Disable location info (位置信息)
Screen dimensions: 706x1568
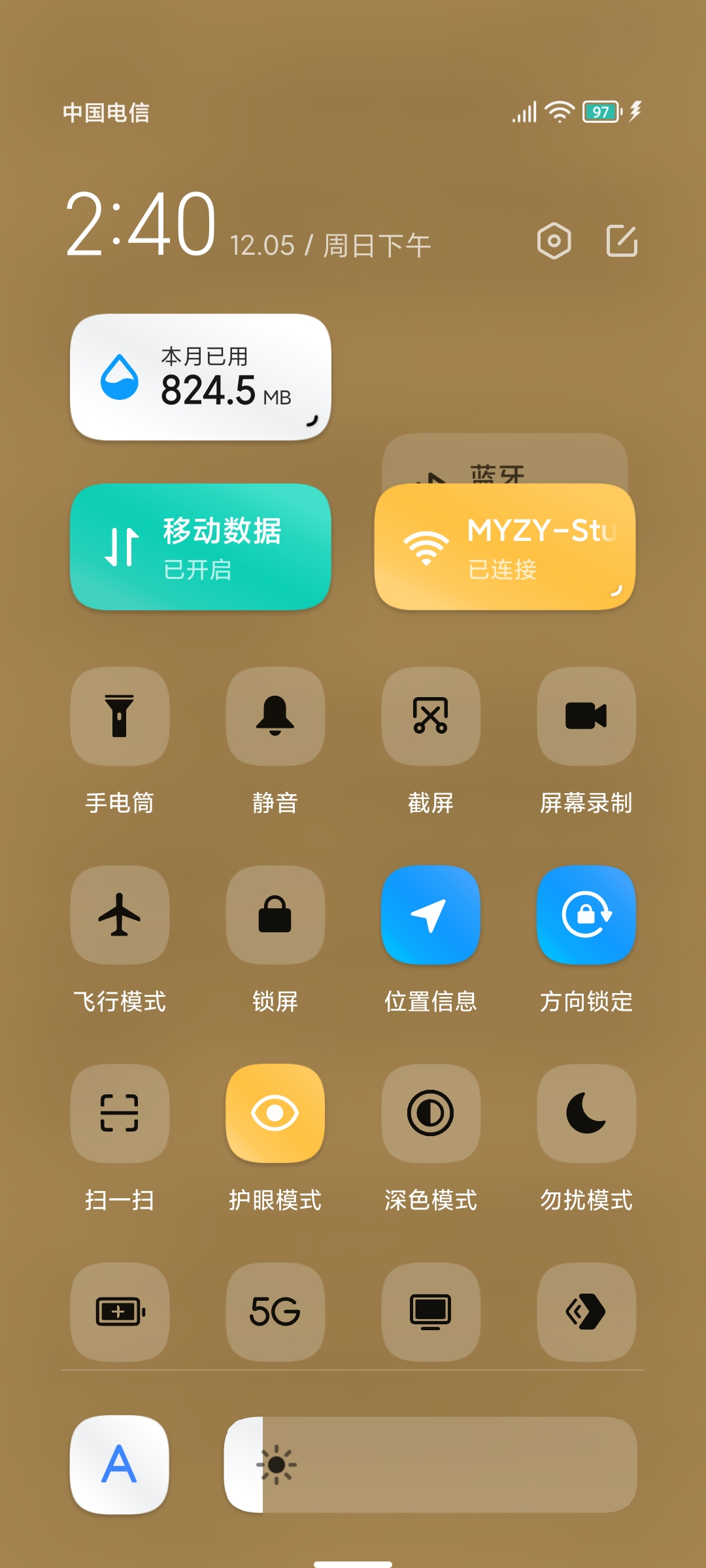click(x=431, y=915)
